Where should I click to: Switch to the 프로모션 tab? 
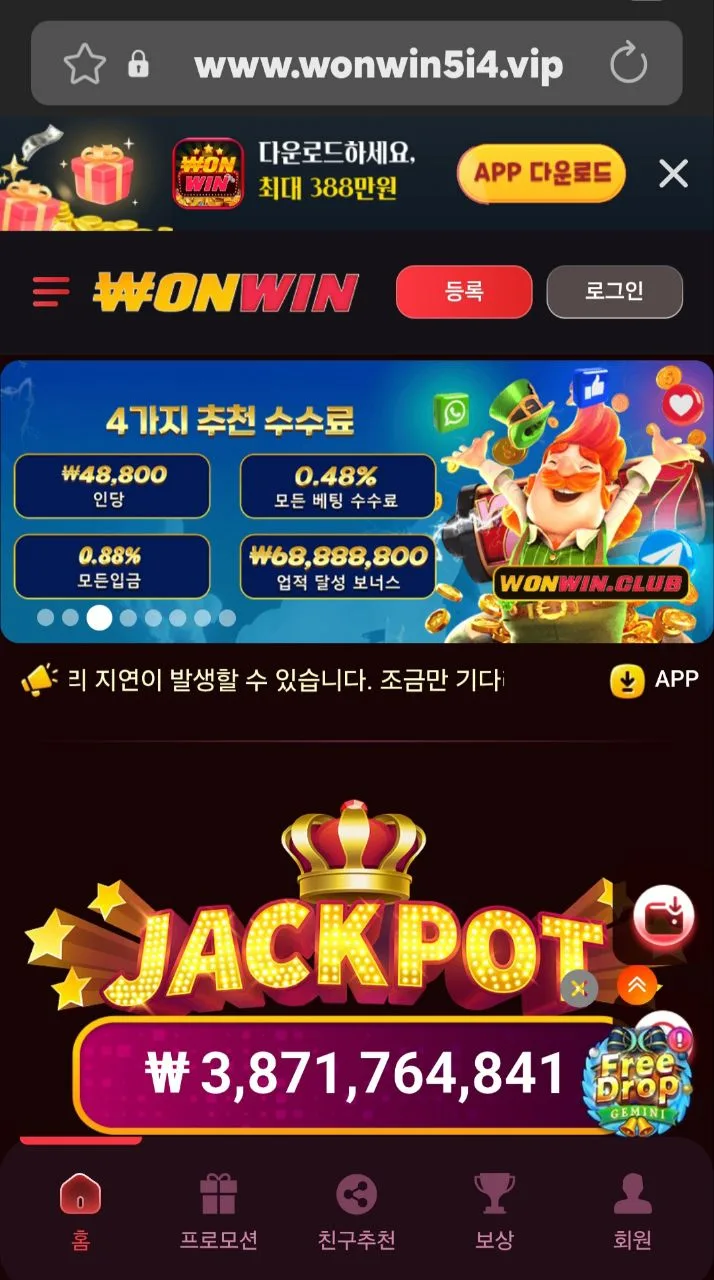point(218,1211)
